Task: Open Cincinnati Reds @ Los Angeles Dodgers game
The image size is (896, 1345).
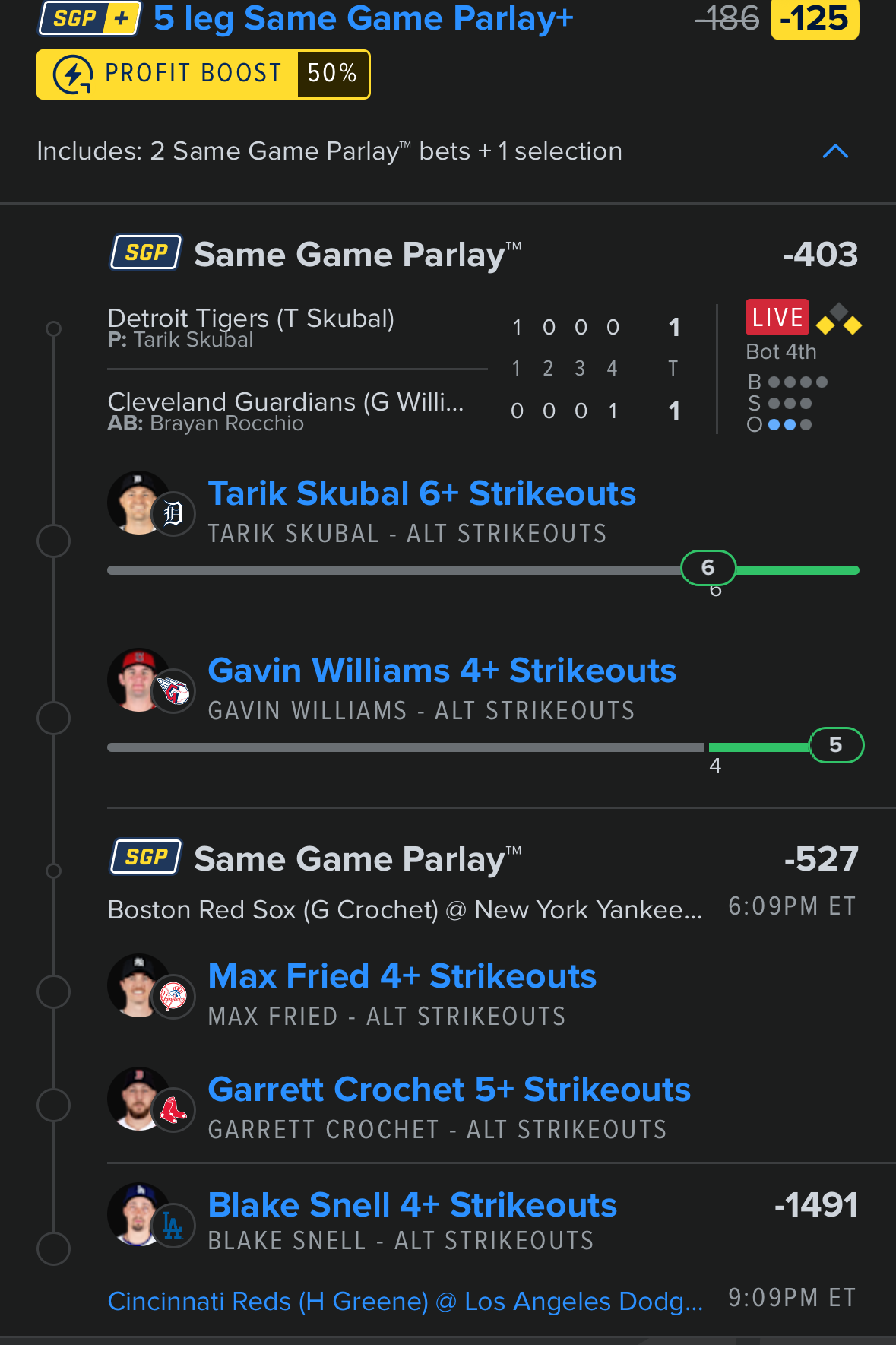Action: (x=405, y=1302)
